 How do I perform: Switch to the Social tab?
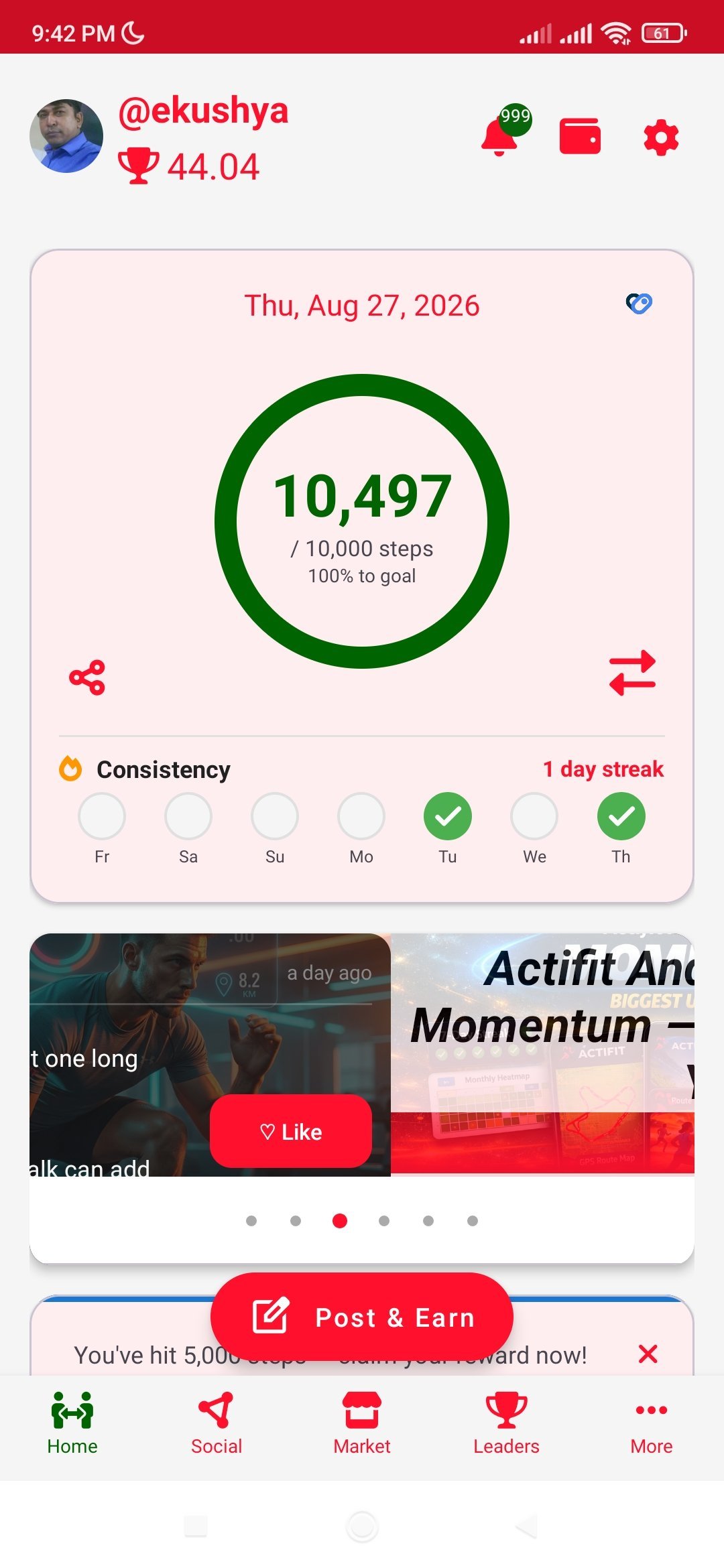tap(217, 1423)
